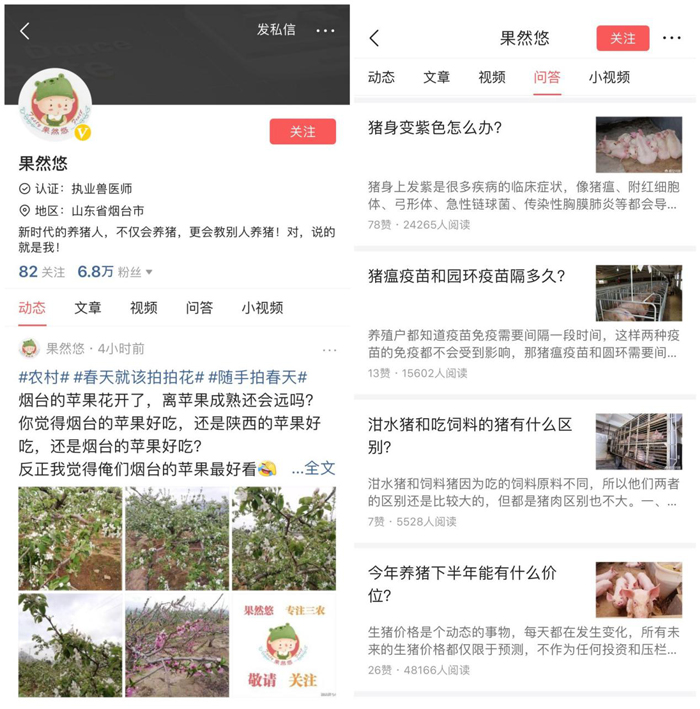
Task: Tap 果然悠's avatar next to the post
Action: pyautogui.click(x=29, y=348)
